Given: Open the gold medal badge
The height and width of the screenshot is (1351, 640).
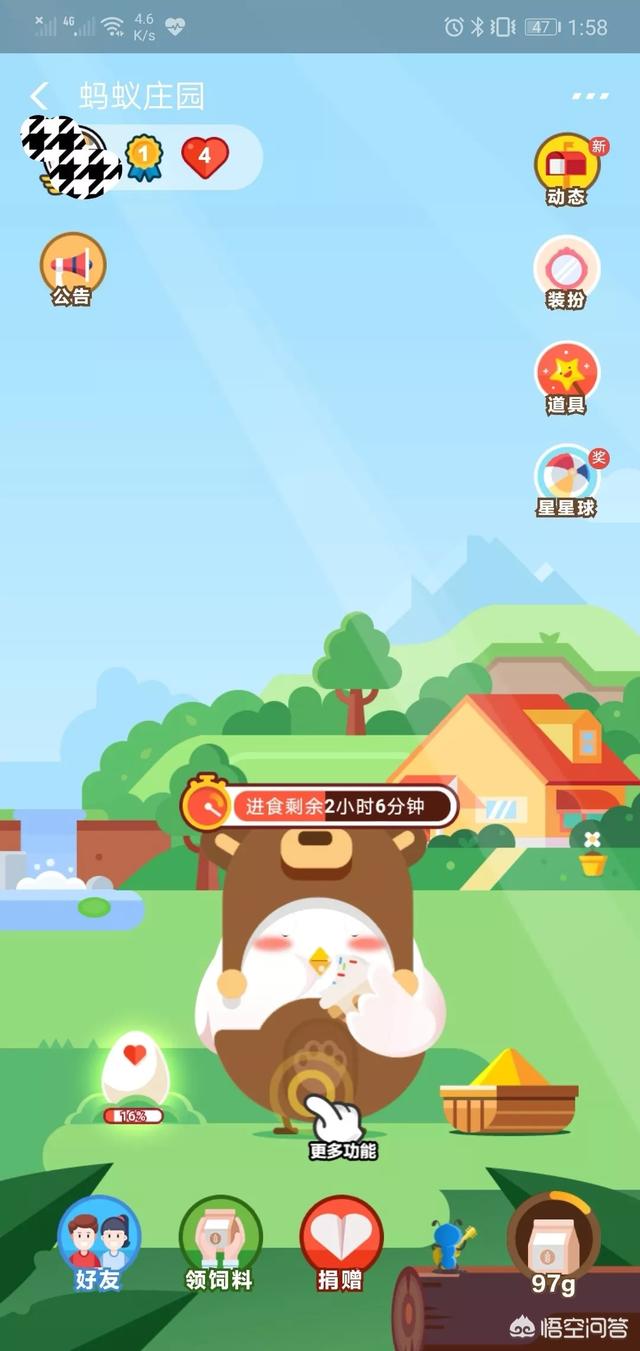Looking at the screenshot, I should (144, 156).
